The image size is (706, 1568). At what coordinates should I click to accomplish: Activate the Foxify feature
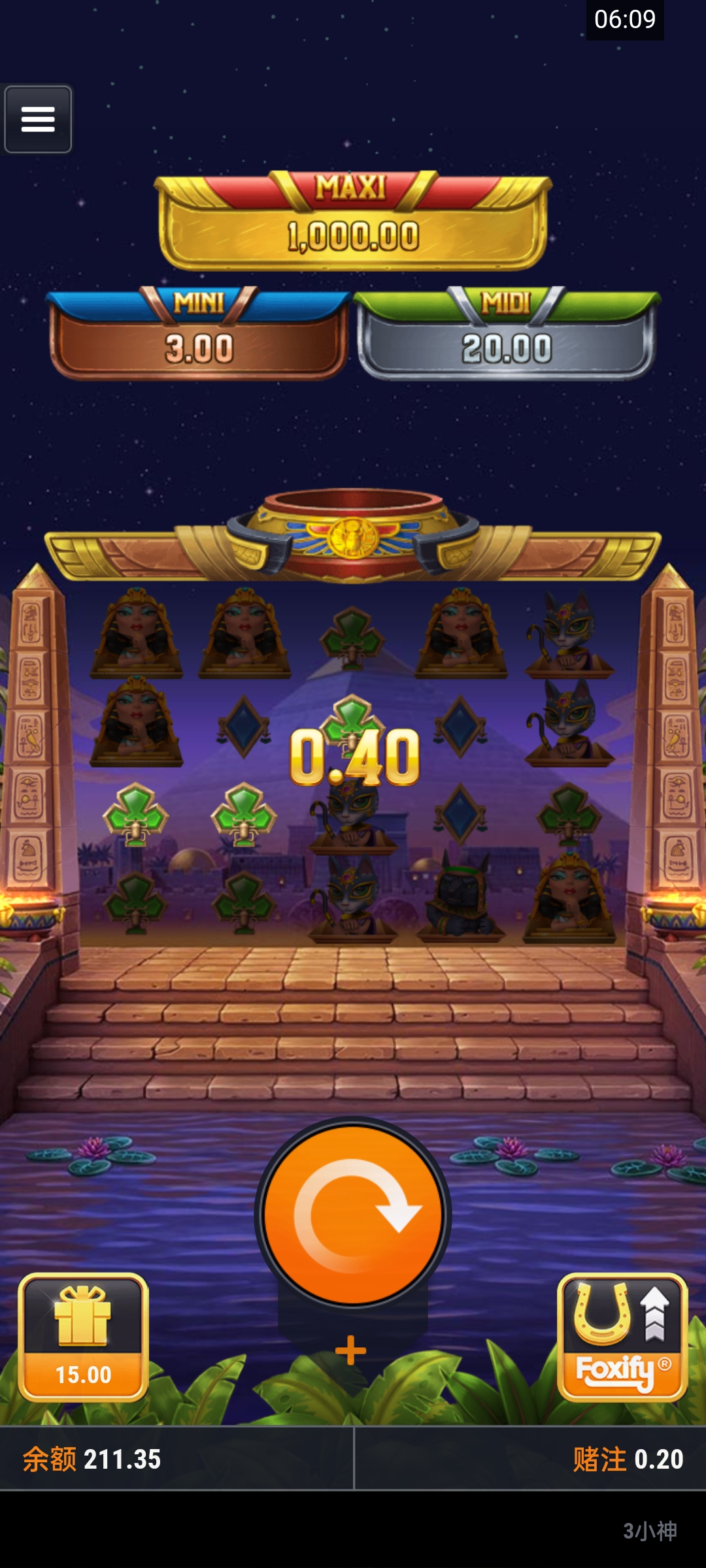pyautogui.click(x=622, y=1337)
